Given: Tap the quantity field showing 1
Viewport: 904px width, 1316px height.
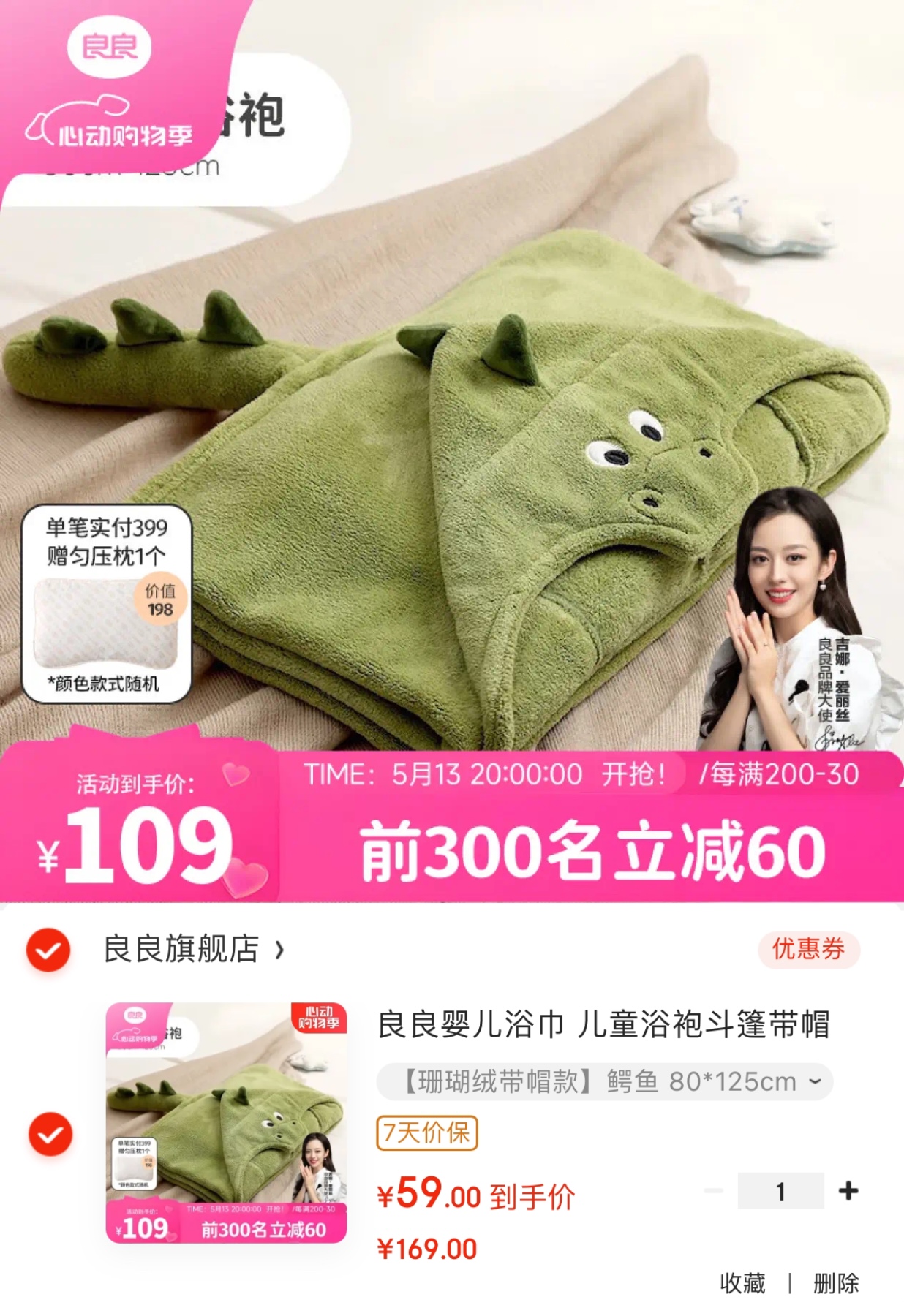Looking at the screenshot, I should click(780, 1191).
